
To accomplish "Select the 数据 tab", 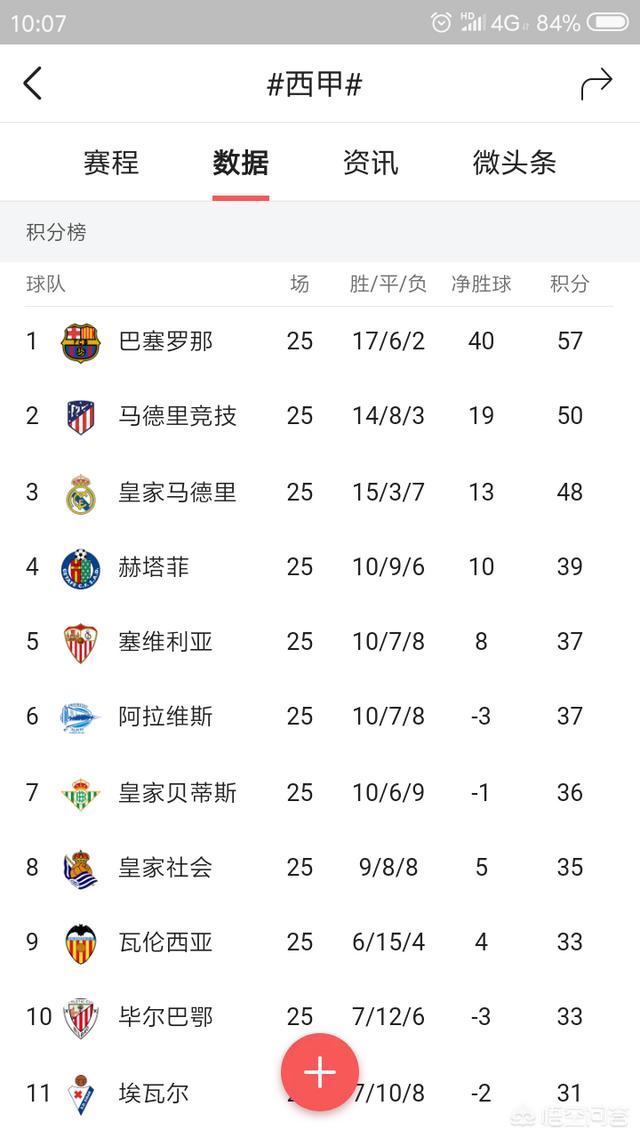I will point(241,162).
